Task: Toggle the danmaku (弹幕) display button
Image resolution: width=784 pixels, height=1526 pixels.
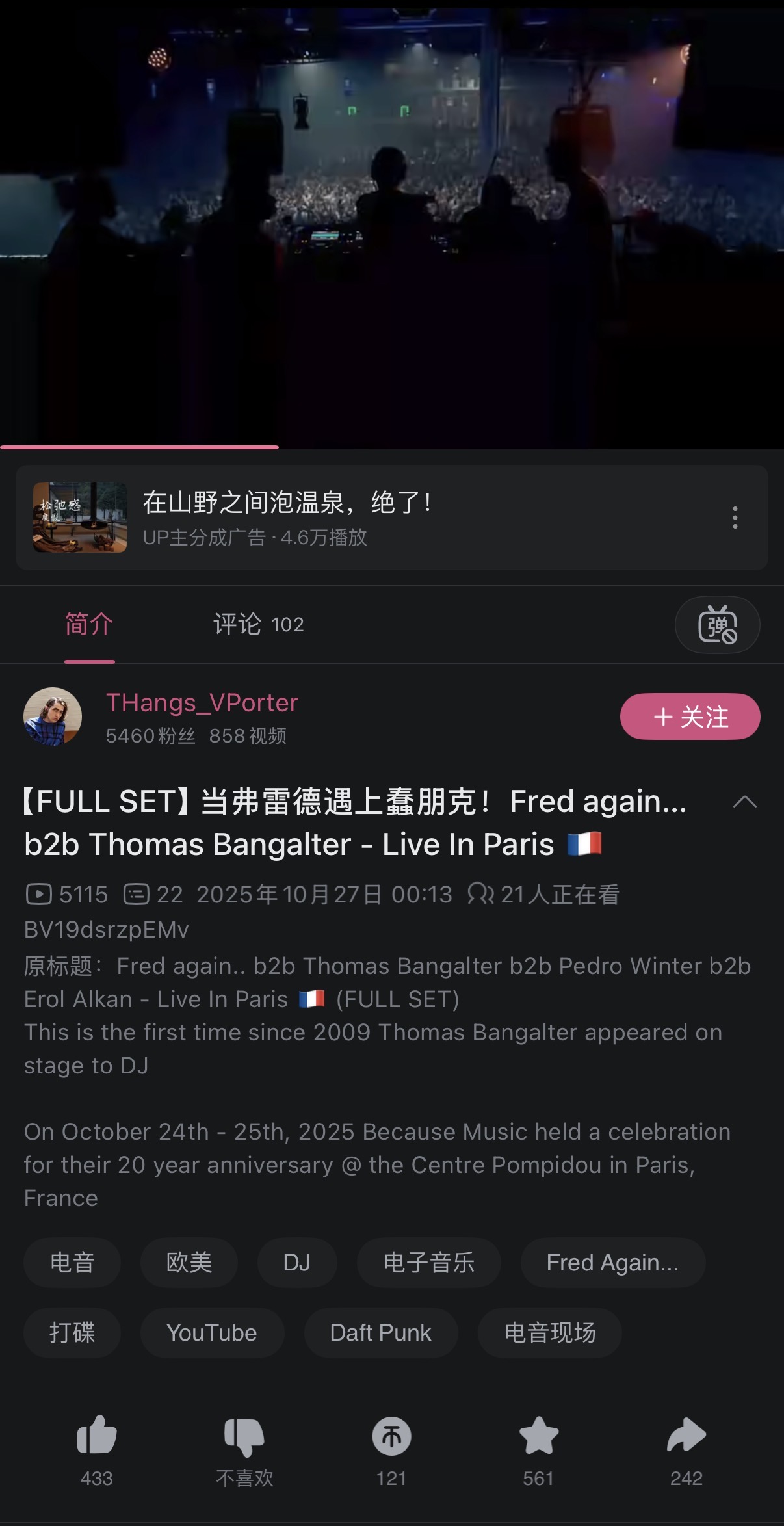Action: click(x=717, y=625)
